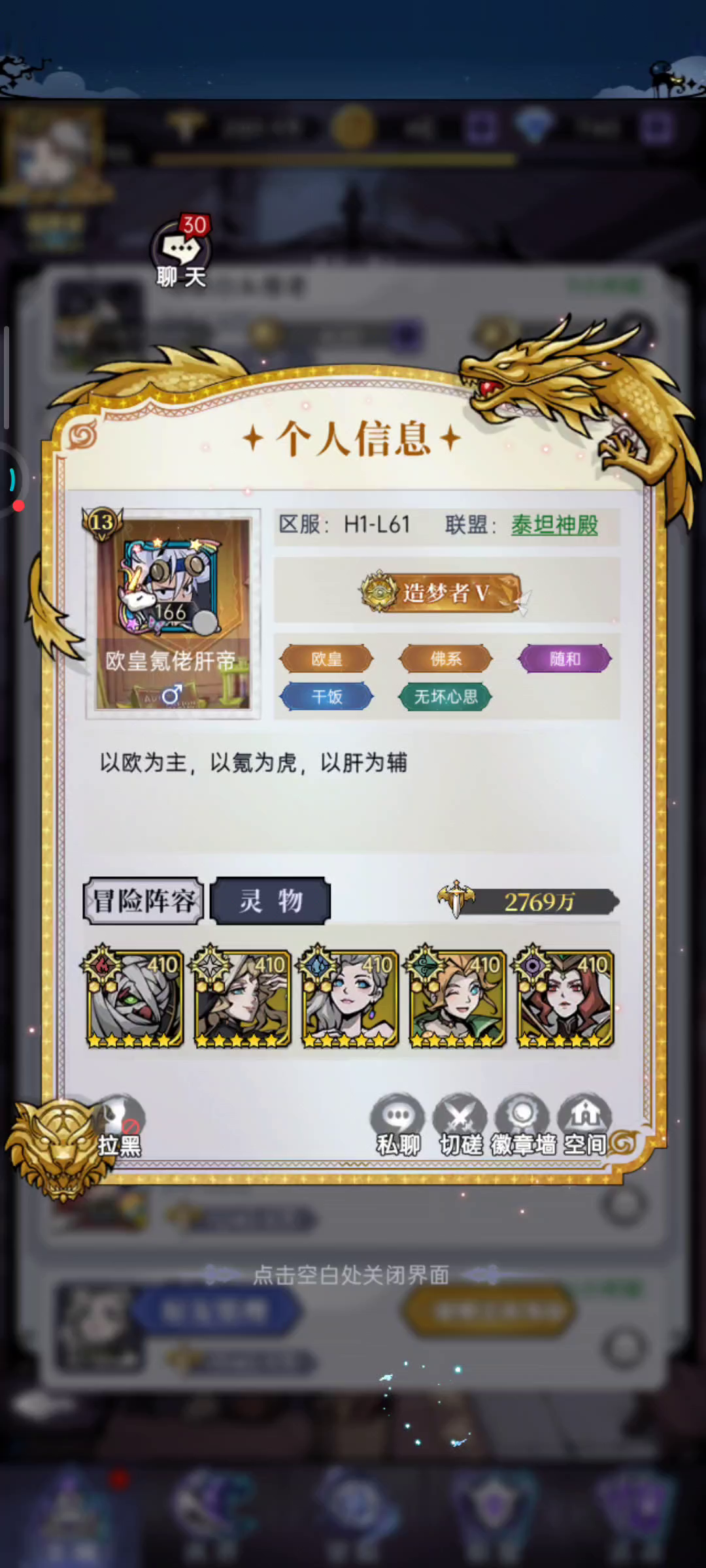Tap 点击空白处关闭界面 to close the panel

point(351,1275)
